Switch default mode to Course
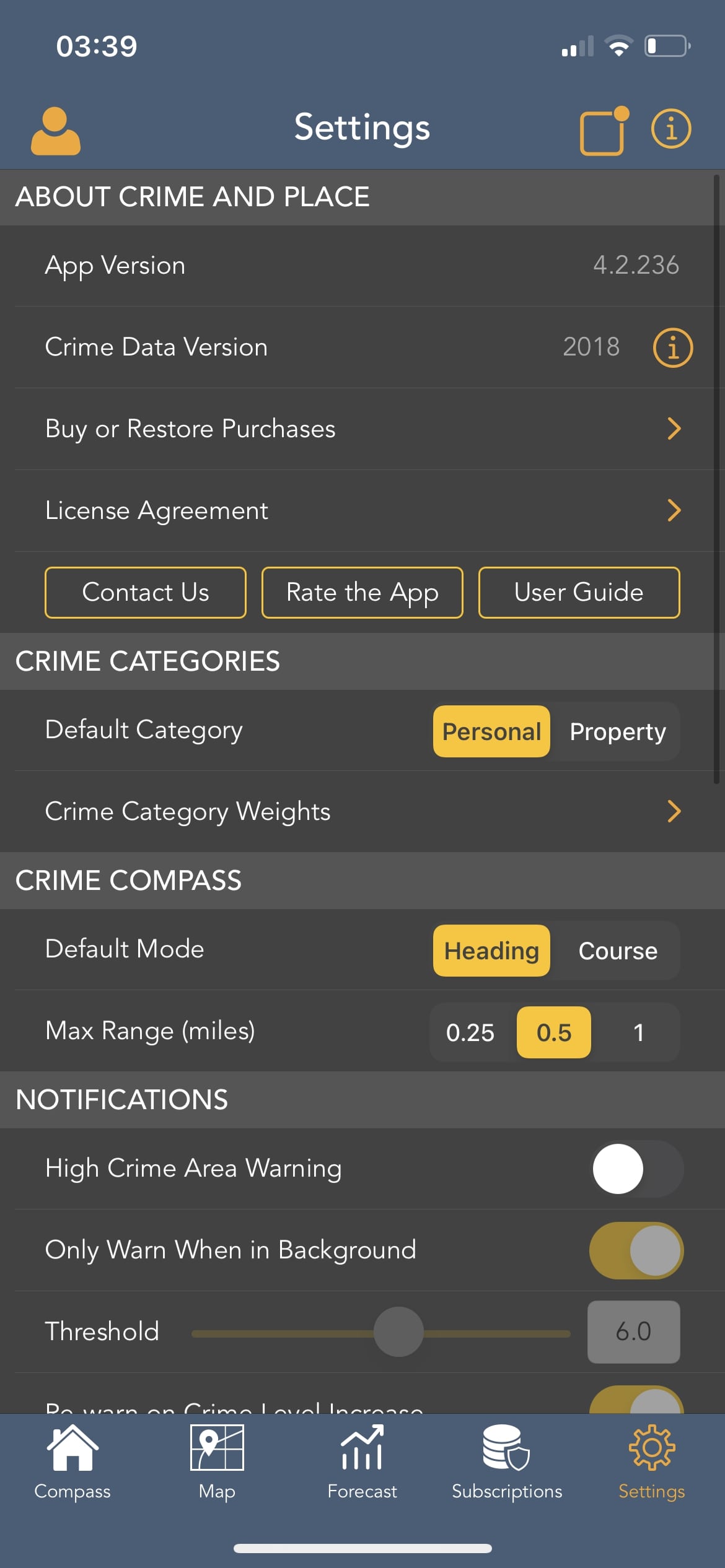Viewport: 725px width, 1568px height. [618, 951]
